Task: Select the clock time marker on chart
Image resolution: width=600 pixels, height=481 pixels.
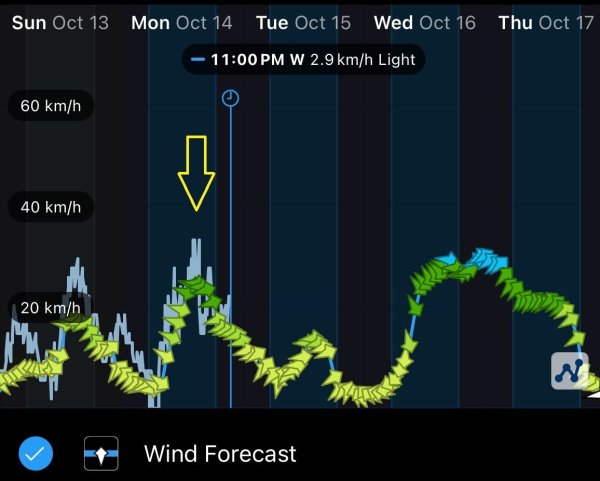Action: tap(231, 98)
